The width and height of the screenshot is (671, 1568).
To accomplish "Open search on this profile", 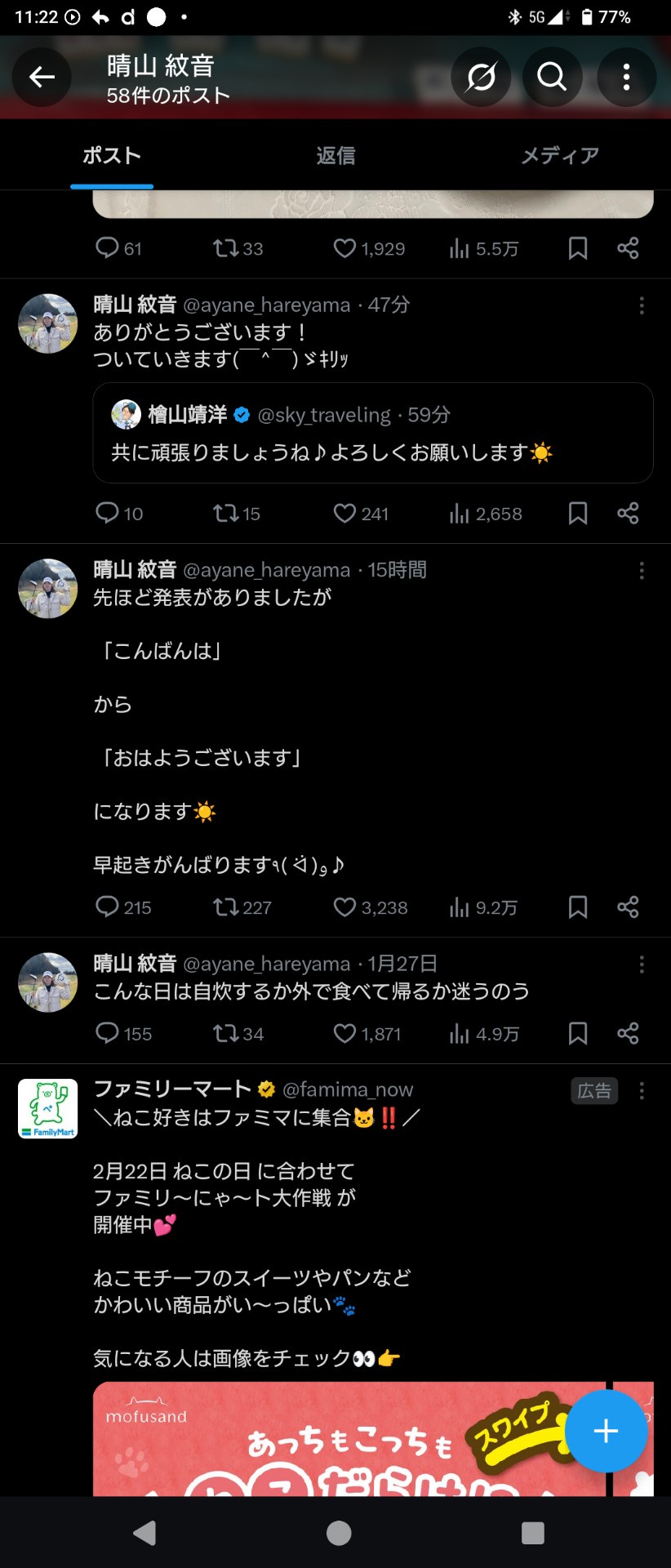I will point(552,78).
